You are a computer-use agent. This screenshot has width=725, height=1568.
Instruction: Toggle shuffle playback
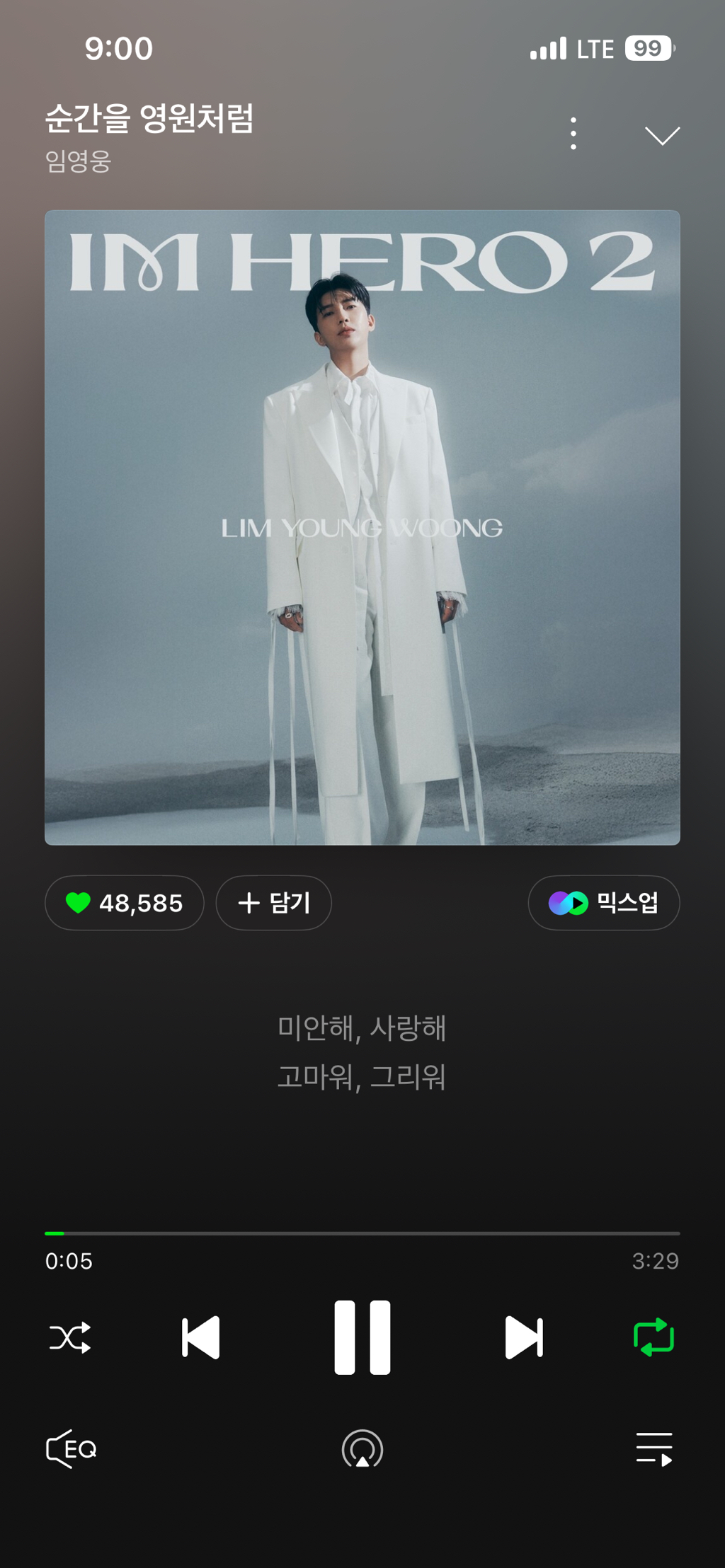point(70,1337)
